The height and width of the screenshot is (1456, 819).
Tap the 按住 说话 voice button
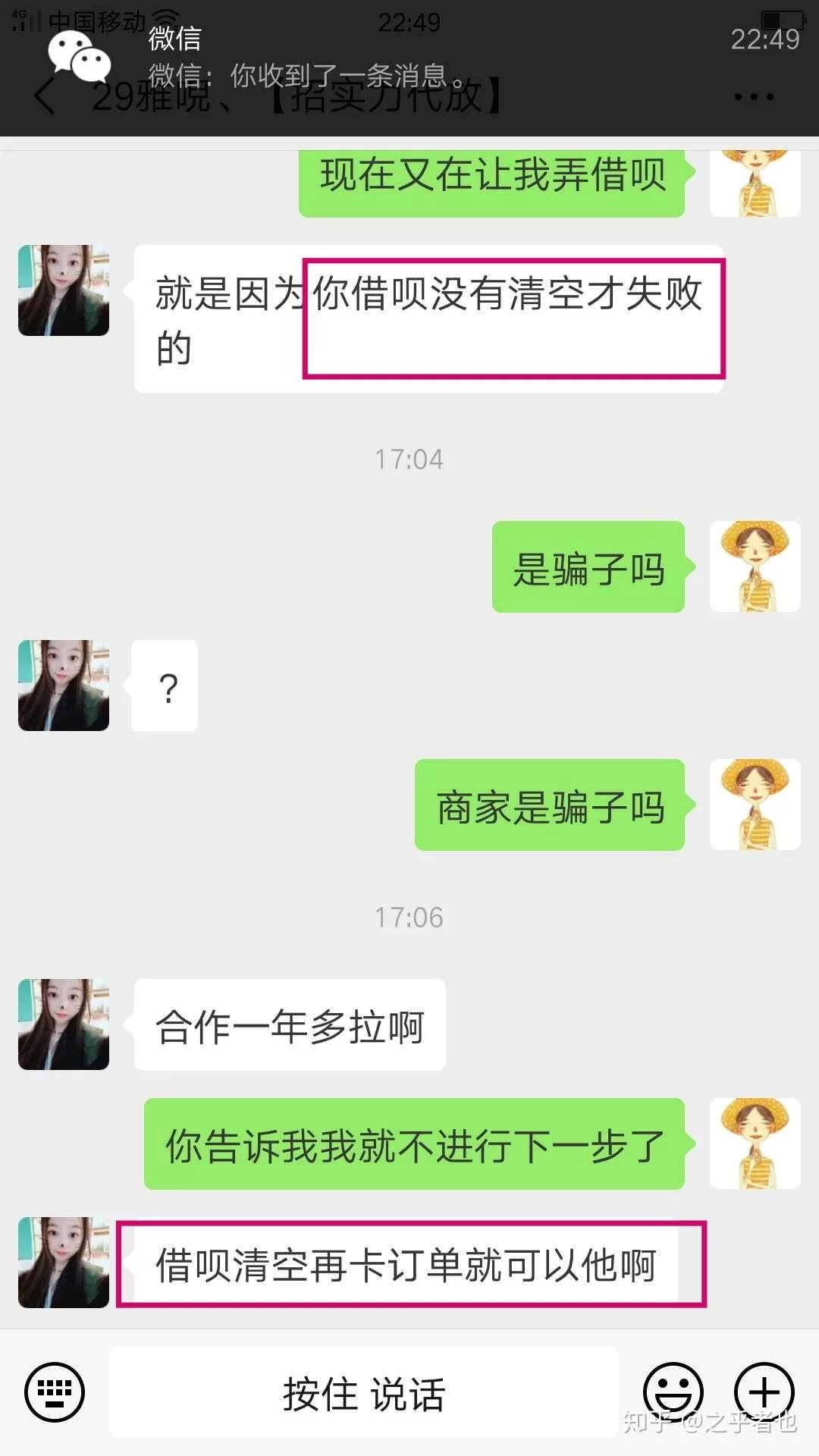tap(364, 1394)
